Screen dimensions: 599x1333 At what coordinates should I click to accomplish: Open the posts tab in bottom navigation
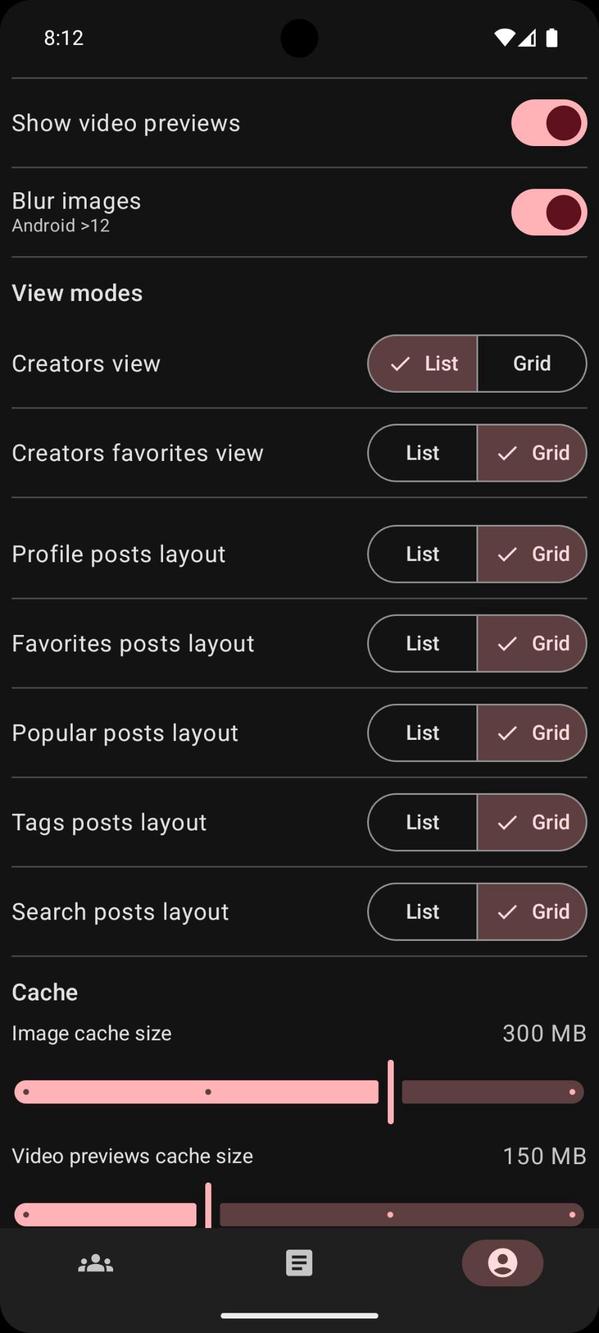point(299,1263)
